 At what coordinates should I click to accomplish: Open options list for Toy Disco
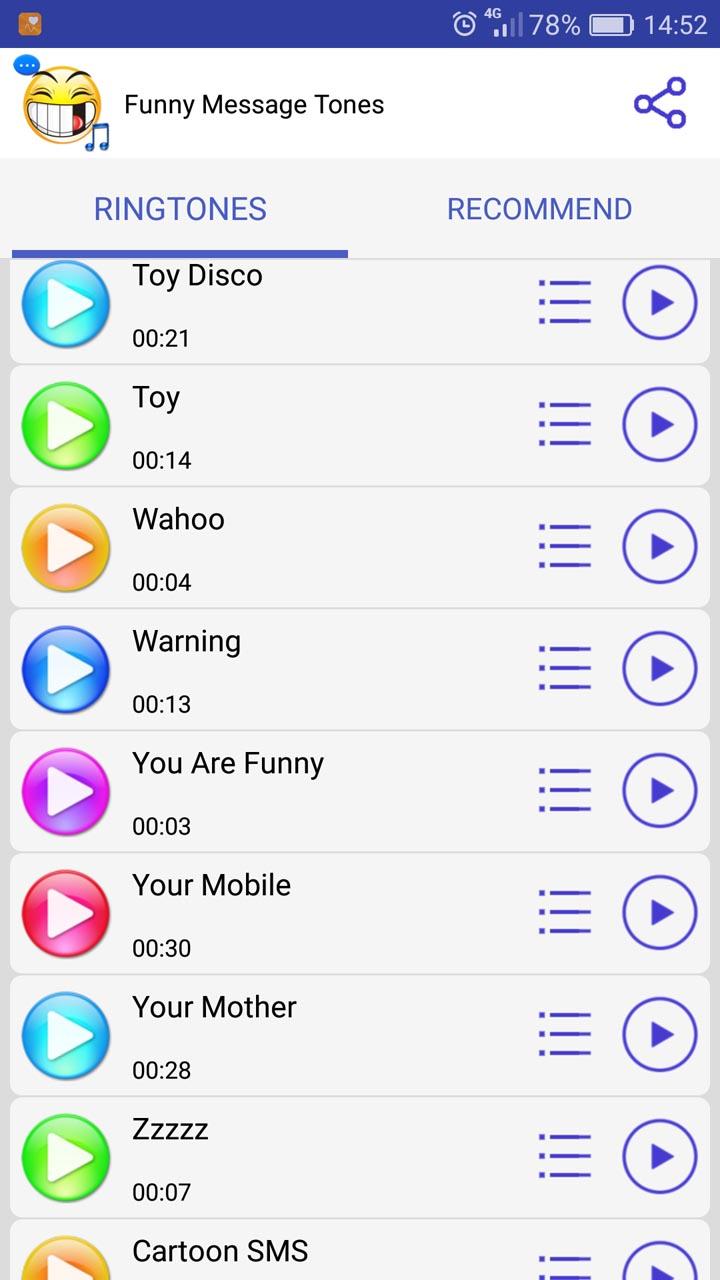coord(564,303)
